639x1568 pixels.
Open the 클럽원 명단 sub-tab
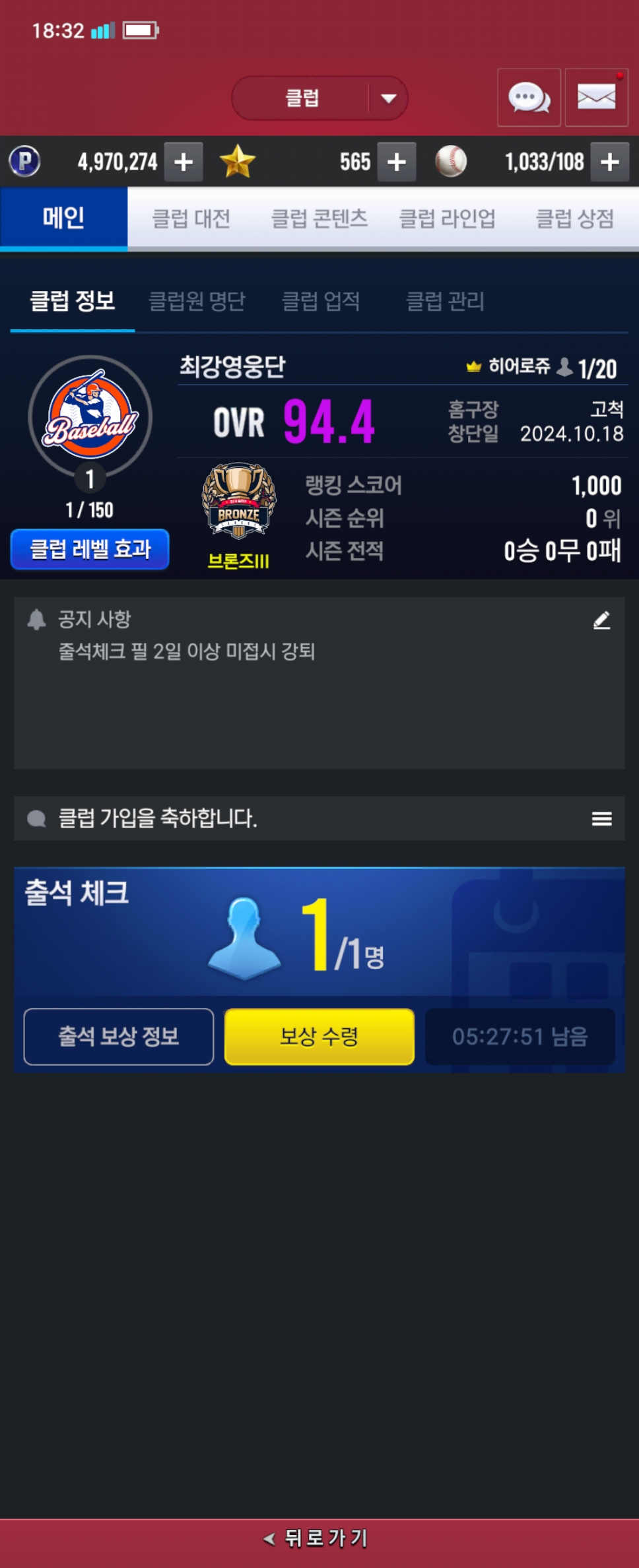(197, 302)
